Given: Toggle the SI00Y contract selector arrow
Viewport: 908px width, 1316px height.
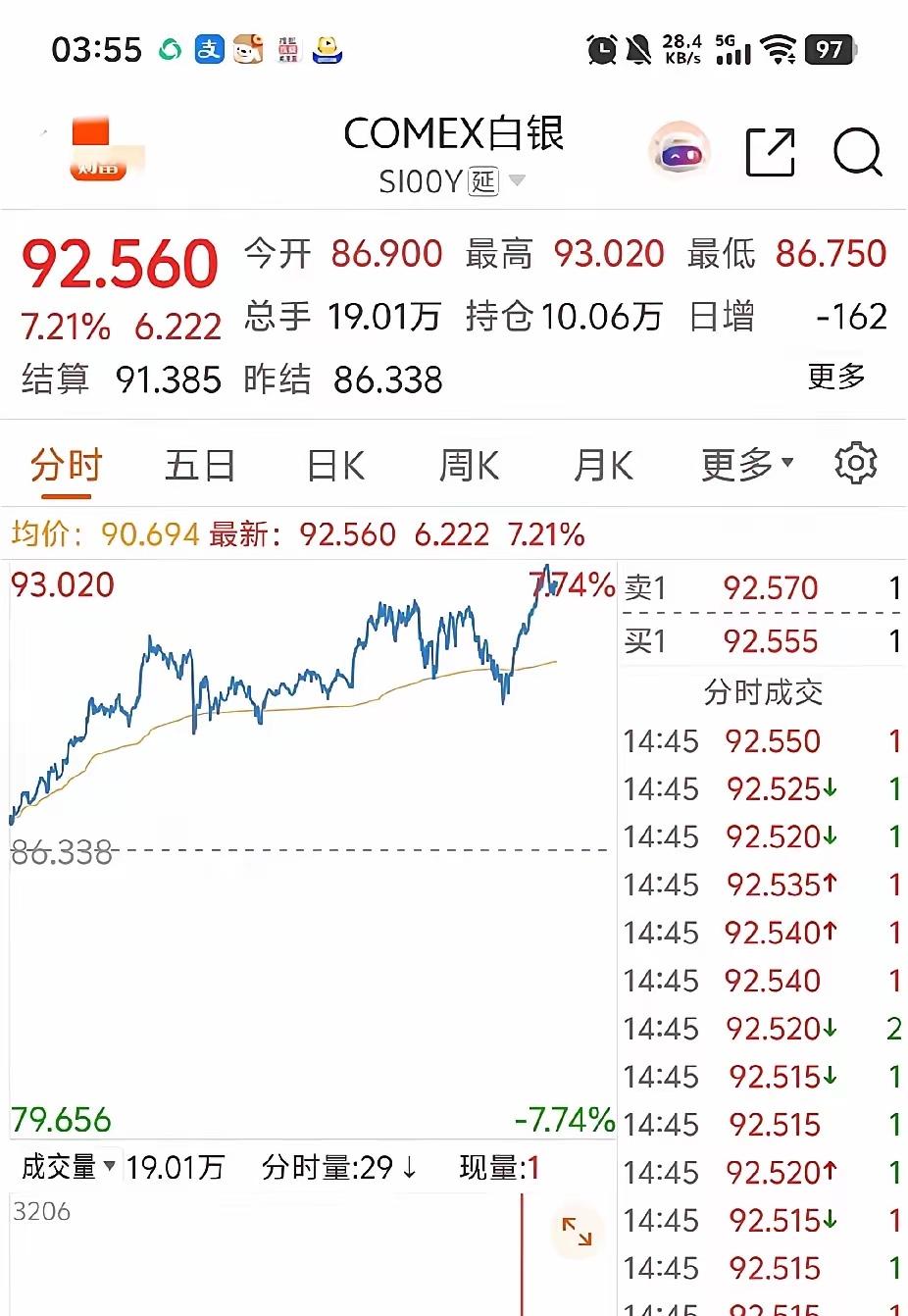Looking at the screenshot, I should pyautogui.click(x=517, y=181).
